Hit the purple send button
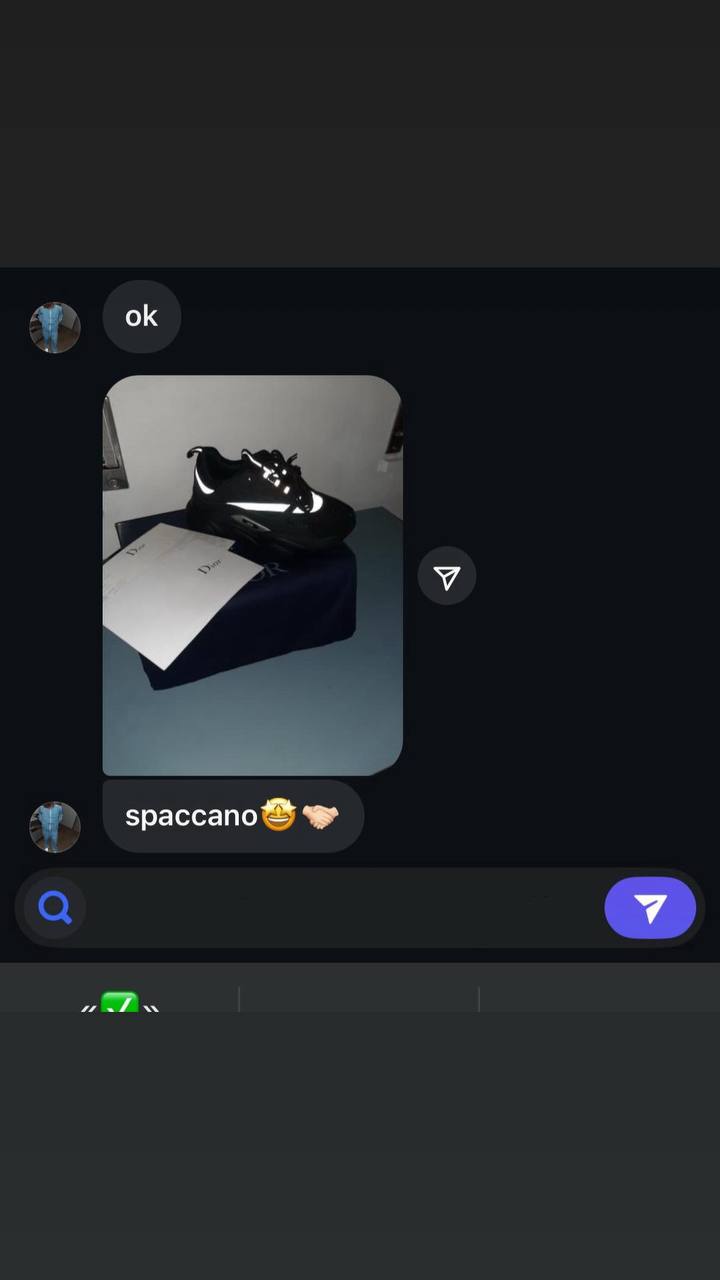Screen dimensions: 720x1280 point(650,908)
